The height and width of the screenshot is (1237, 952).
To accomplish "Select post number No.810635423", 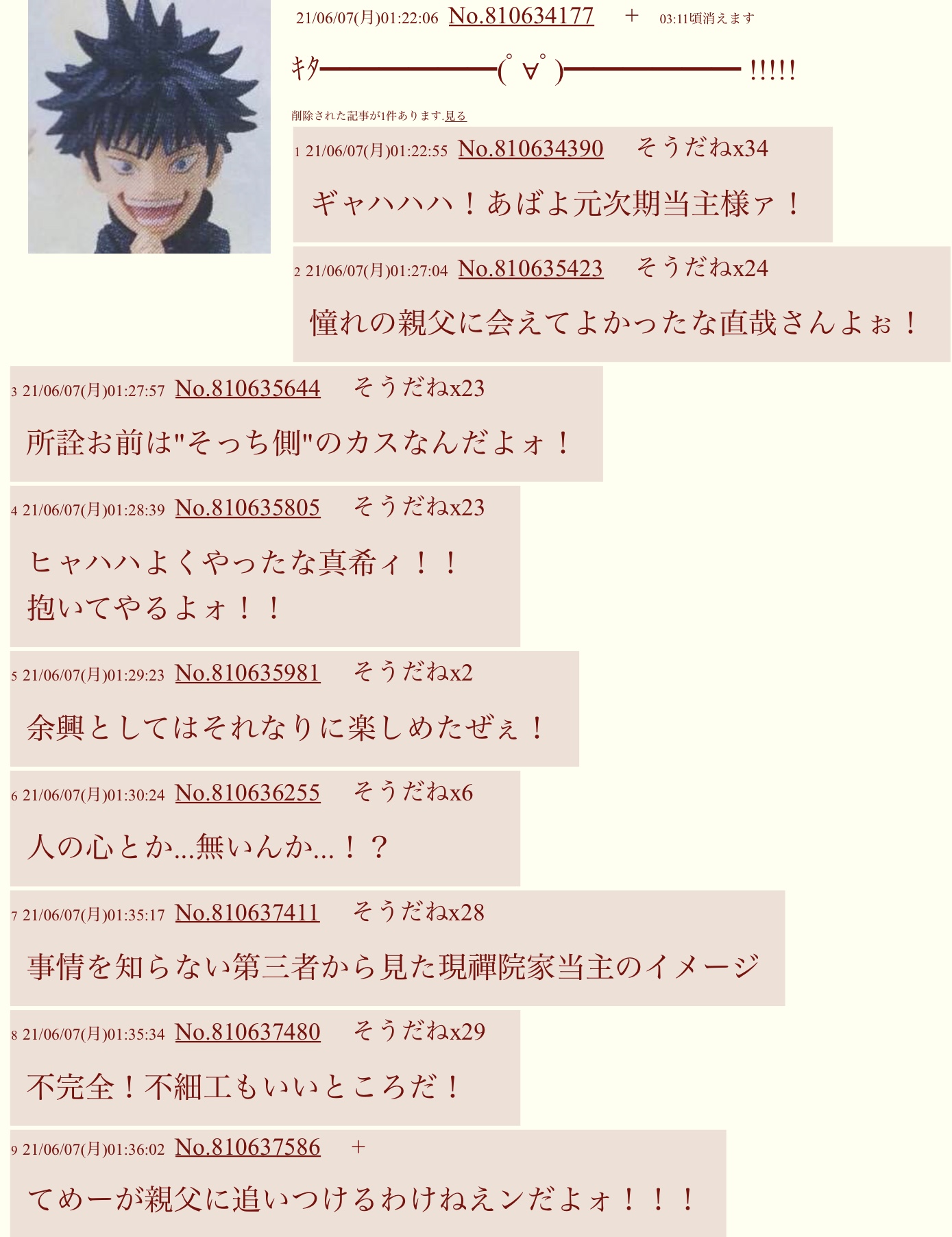I will [530, 269].
